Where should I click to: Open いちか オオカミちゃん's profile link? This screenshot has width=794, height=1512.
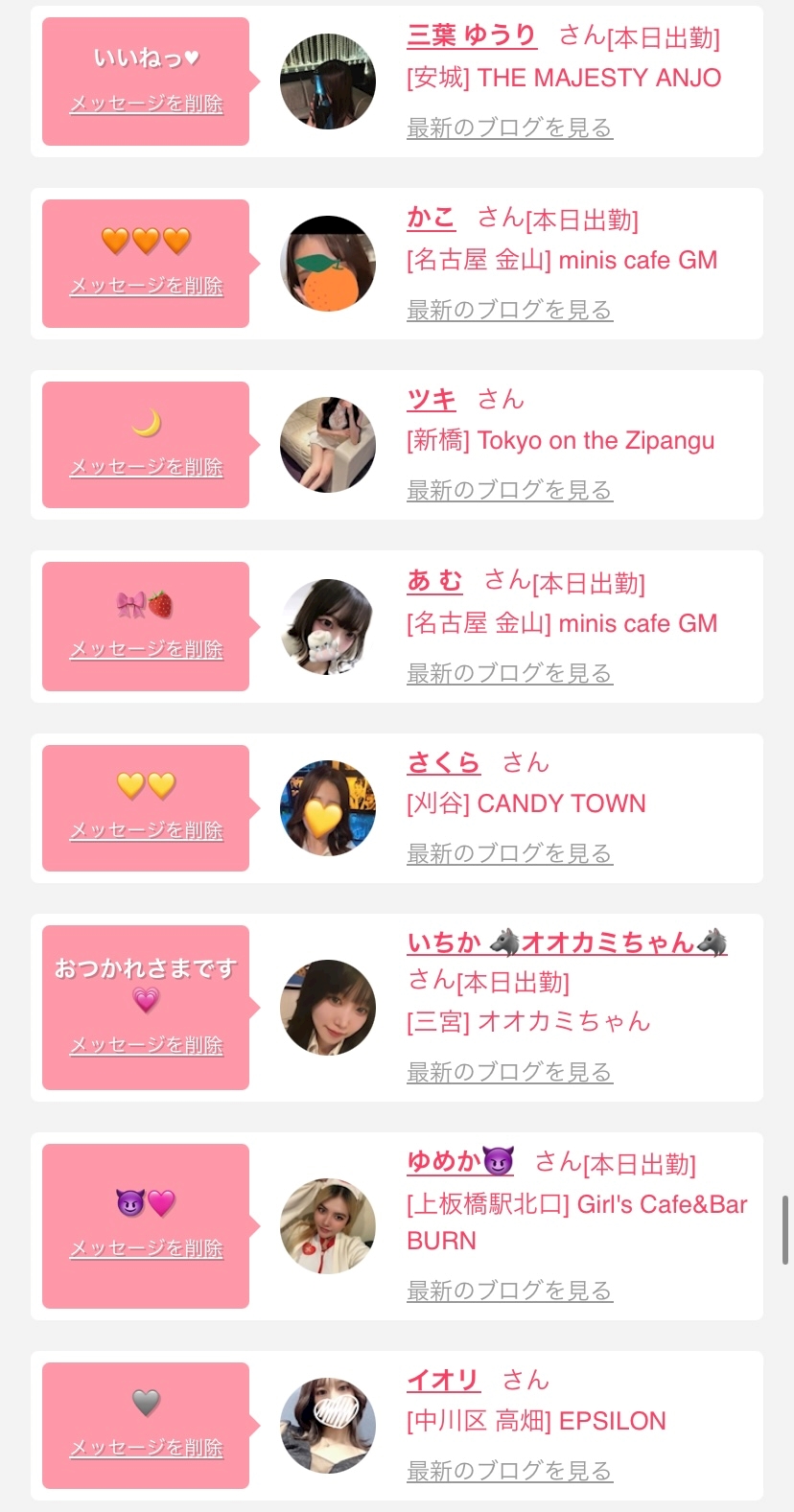(567, 943)
